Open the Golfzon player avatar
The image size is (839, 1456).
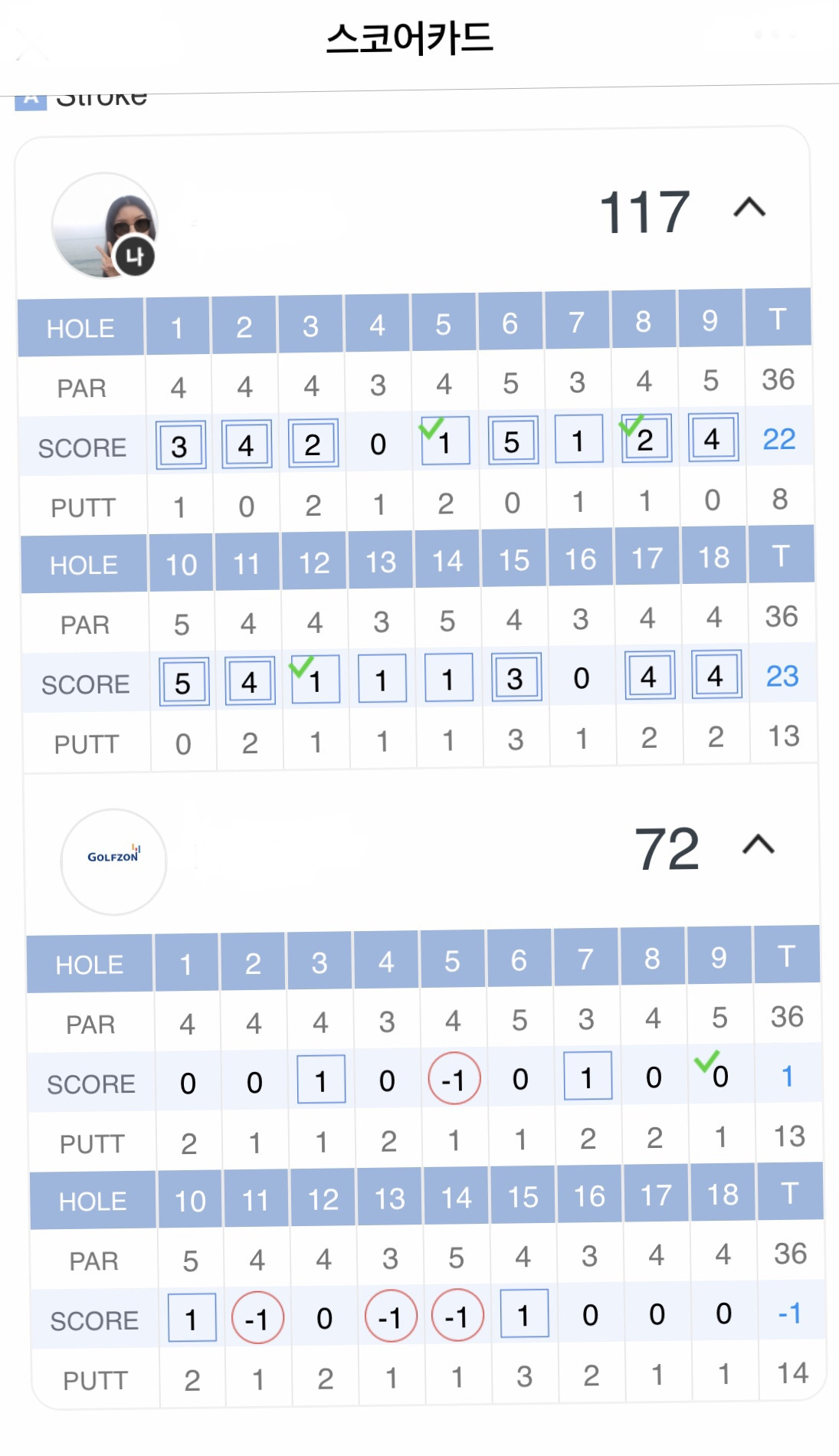(113, 861)
